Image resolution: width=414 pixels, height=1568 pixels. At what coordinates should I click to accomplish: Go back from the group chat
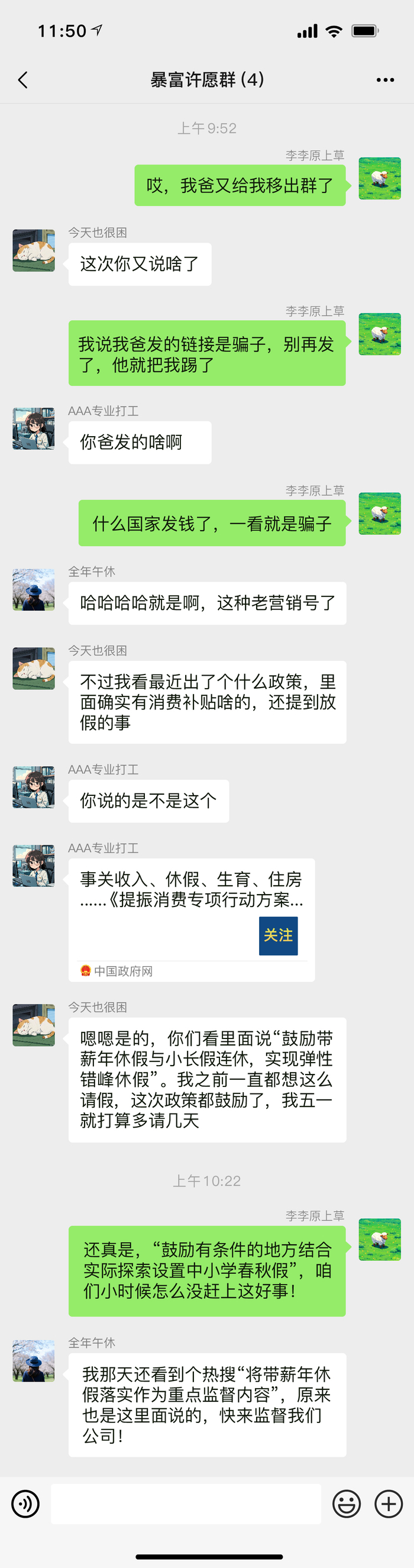23,80
